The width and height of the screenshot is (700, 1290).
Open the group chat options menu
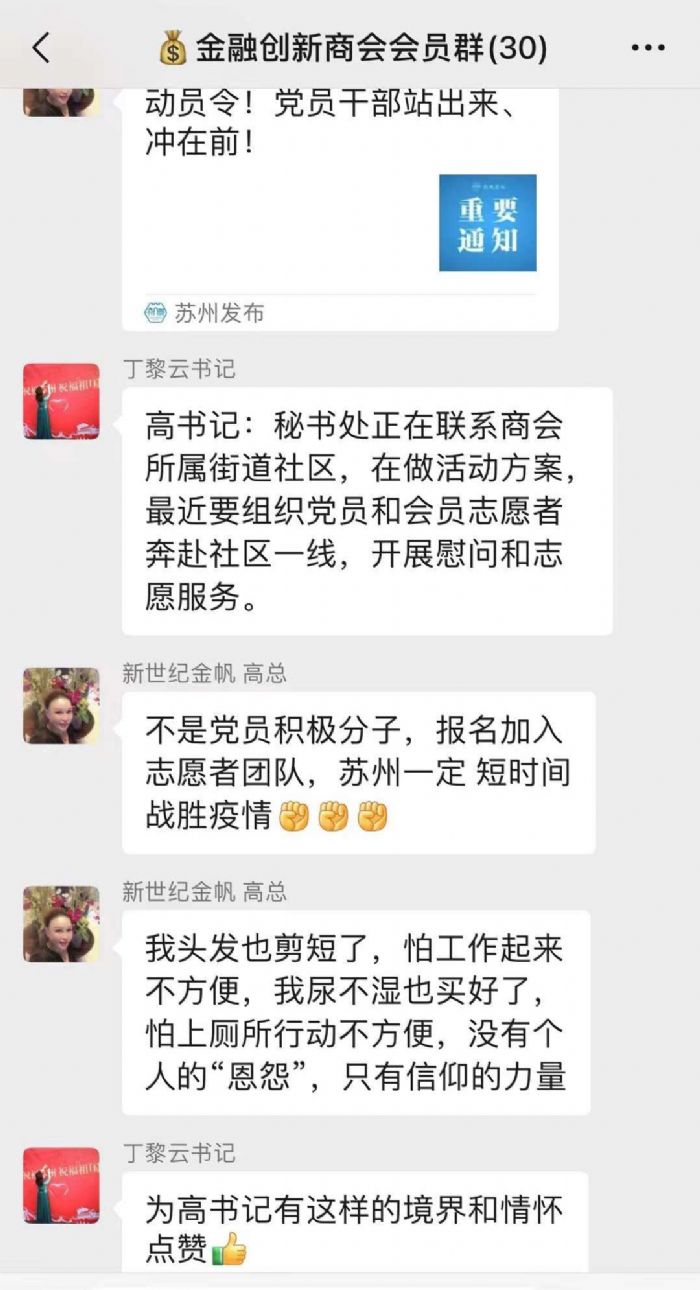click(x=648, y=48)
